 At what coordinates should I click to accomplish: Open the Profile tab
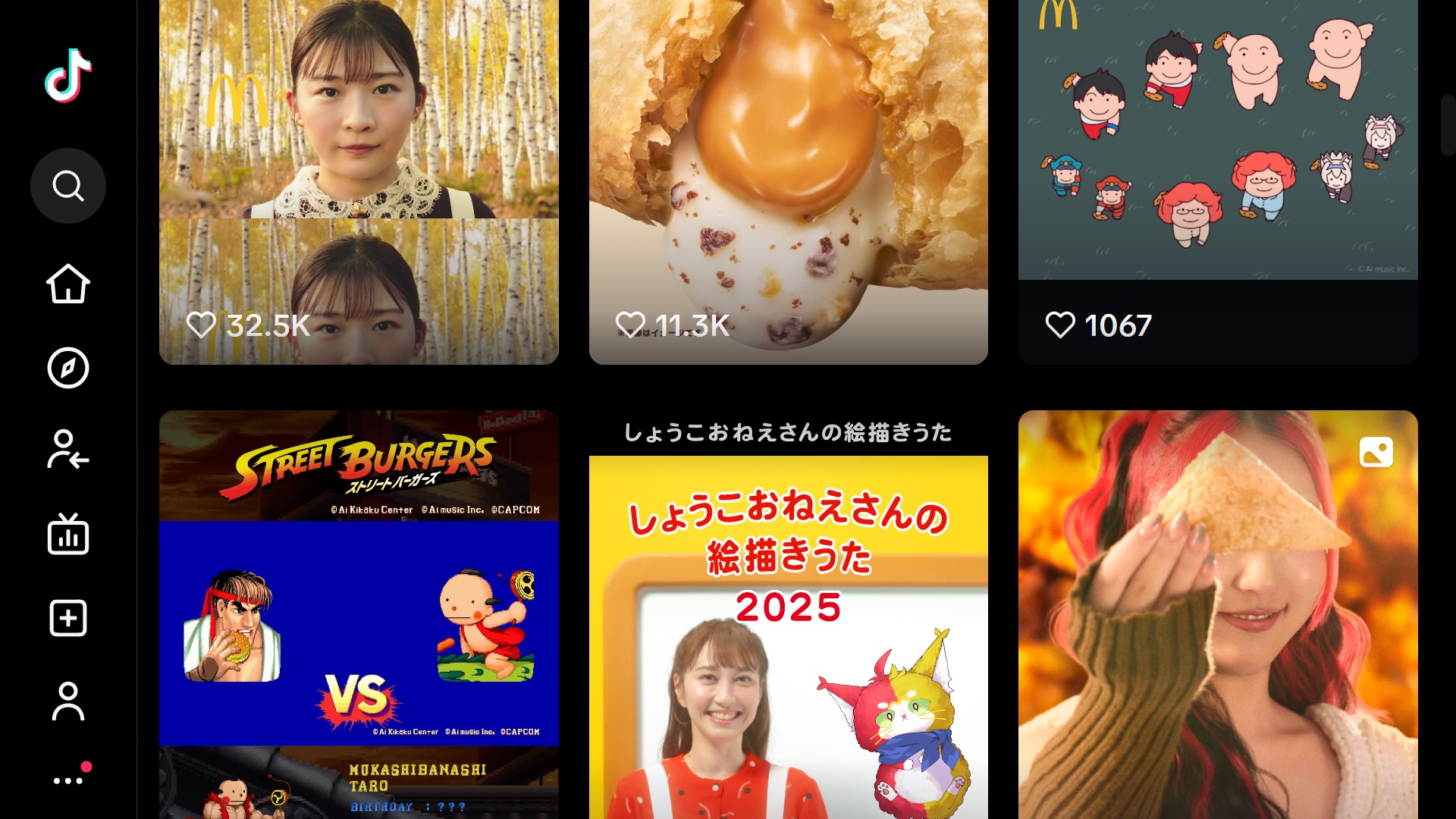click(x=68, y=701)
